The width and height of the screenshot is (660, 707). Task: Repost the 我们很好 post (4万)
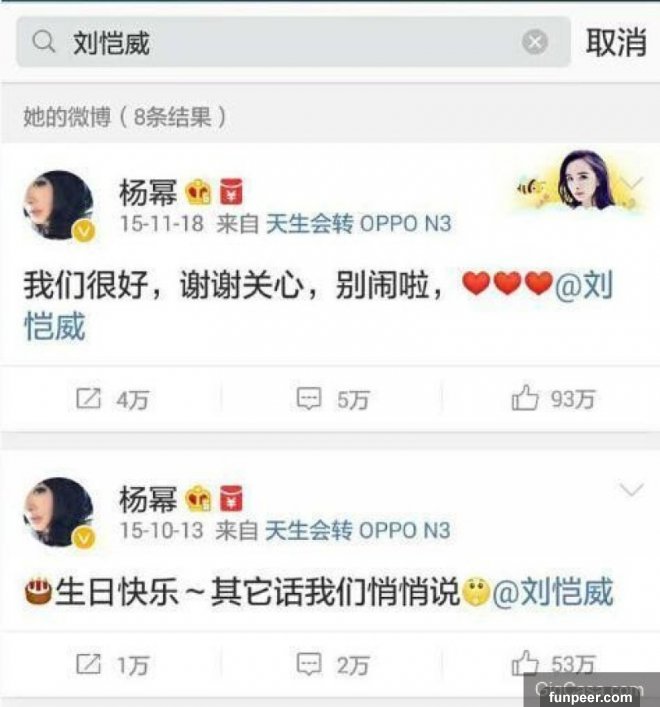pos(112,399)
